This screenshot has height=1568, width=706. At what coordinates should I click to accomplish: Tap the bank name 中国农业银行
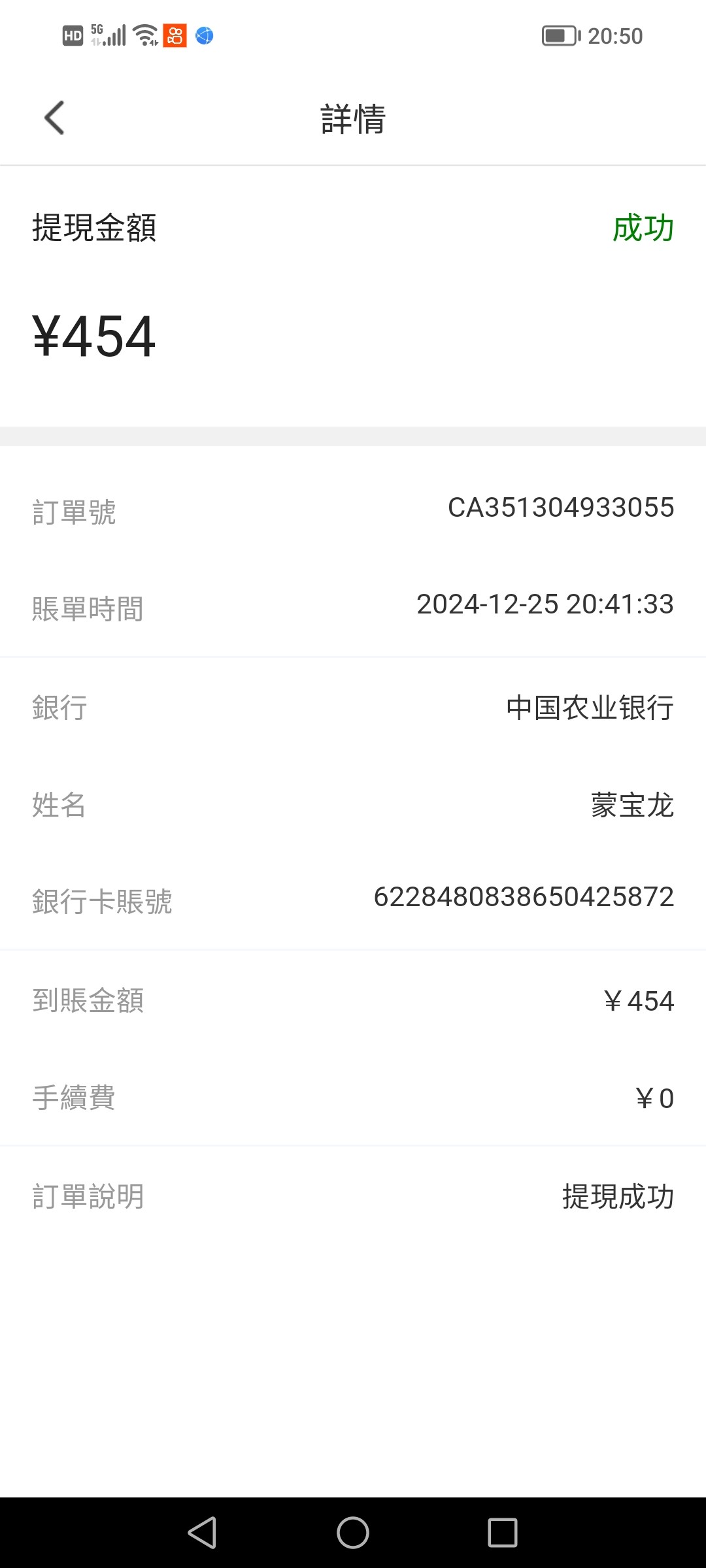click(588, 708)
